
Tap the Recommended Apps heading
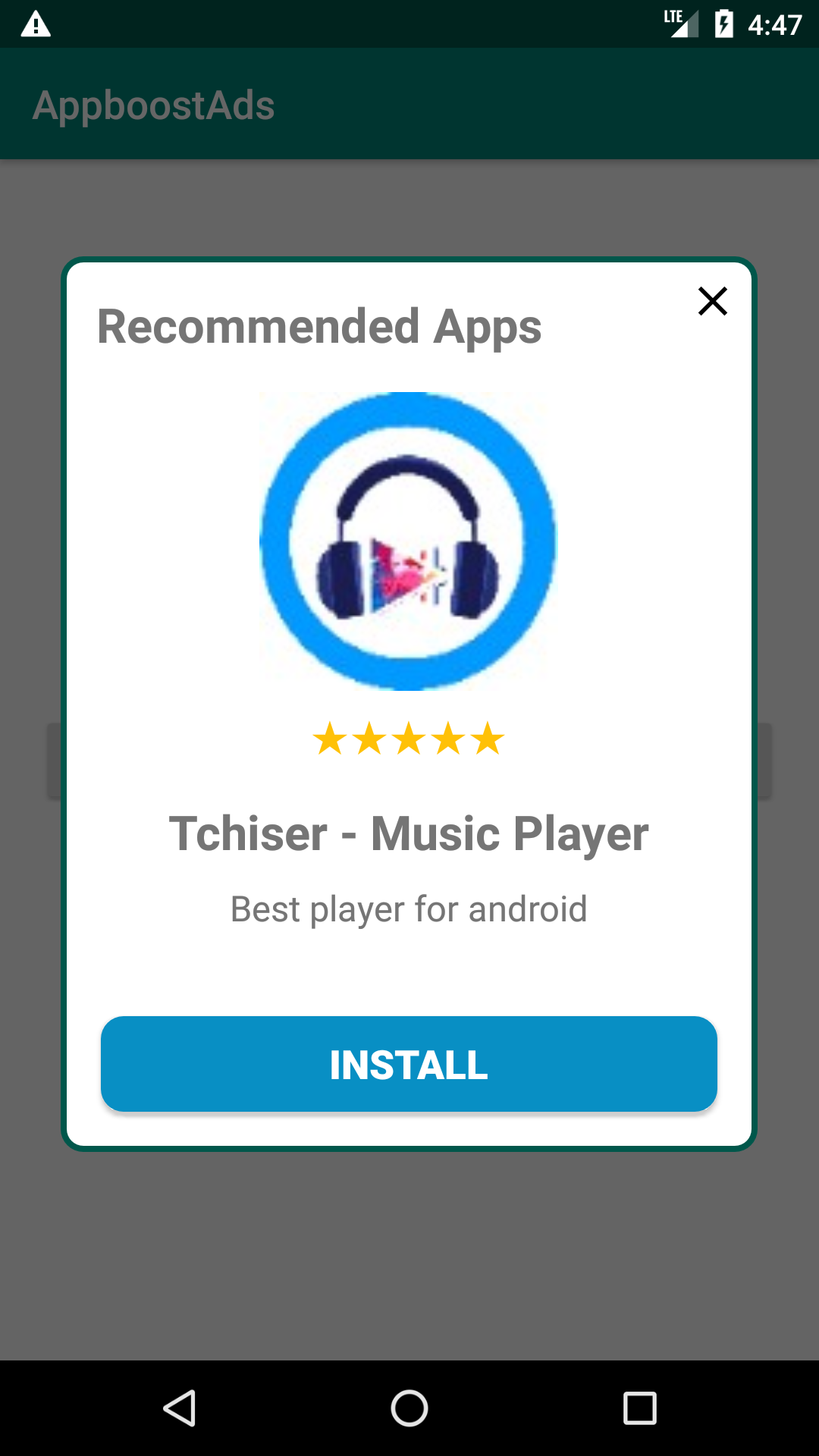(x=319, y=326)
